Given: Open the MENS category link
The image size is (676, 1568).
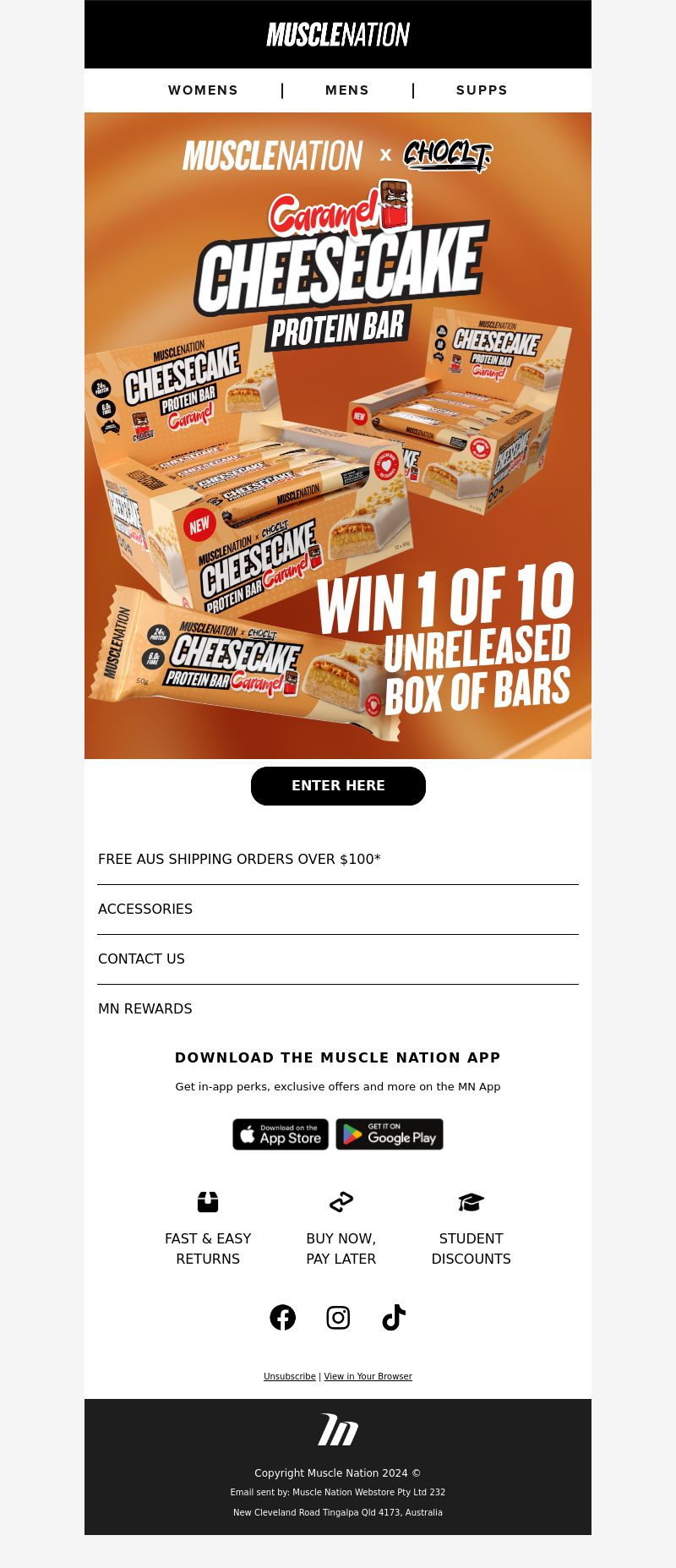Looking at the screenshot, I should point(347,90).
